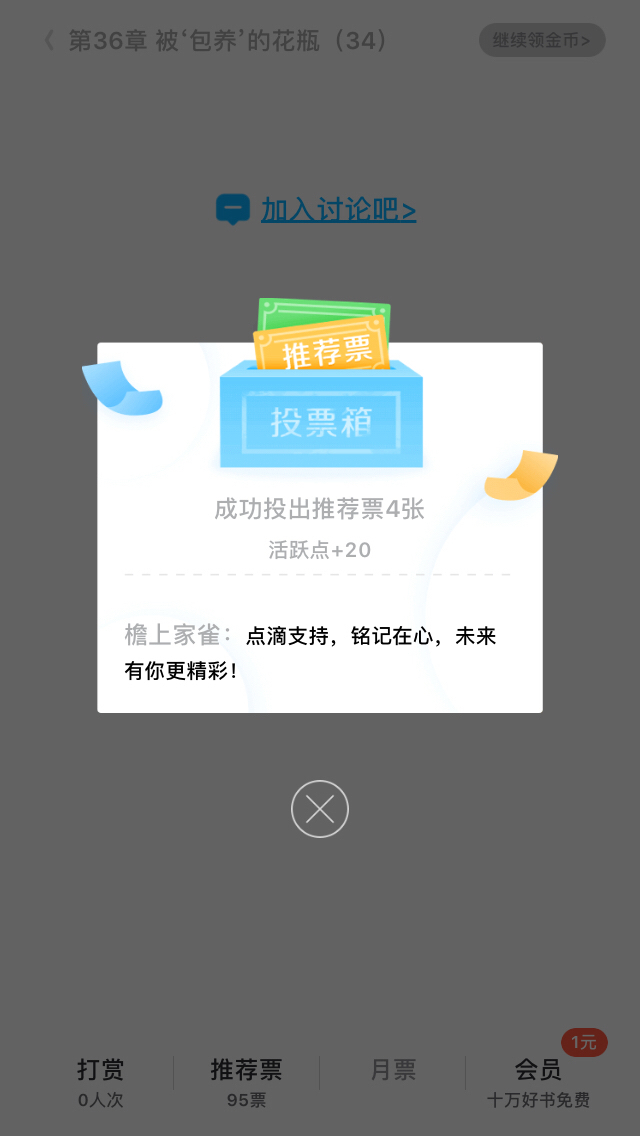Image resolution: width=640 pixels, height=1136 pixels.
Task: Open the 打赏 option
Action: coord(101,1082)
